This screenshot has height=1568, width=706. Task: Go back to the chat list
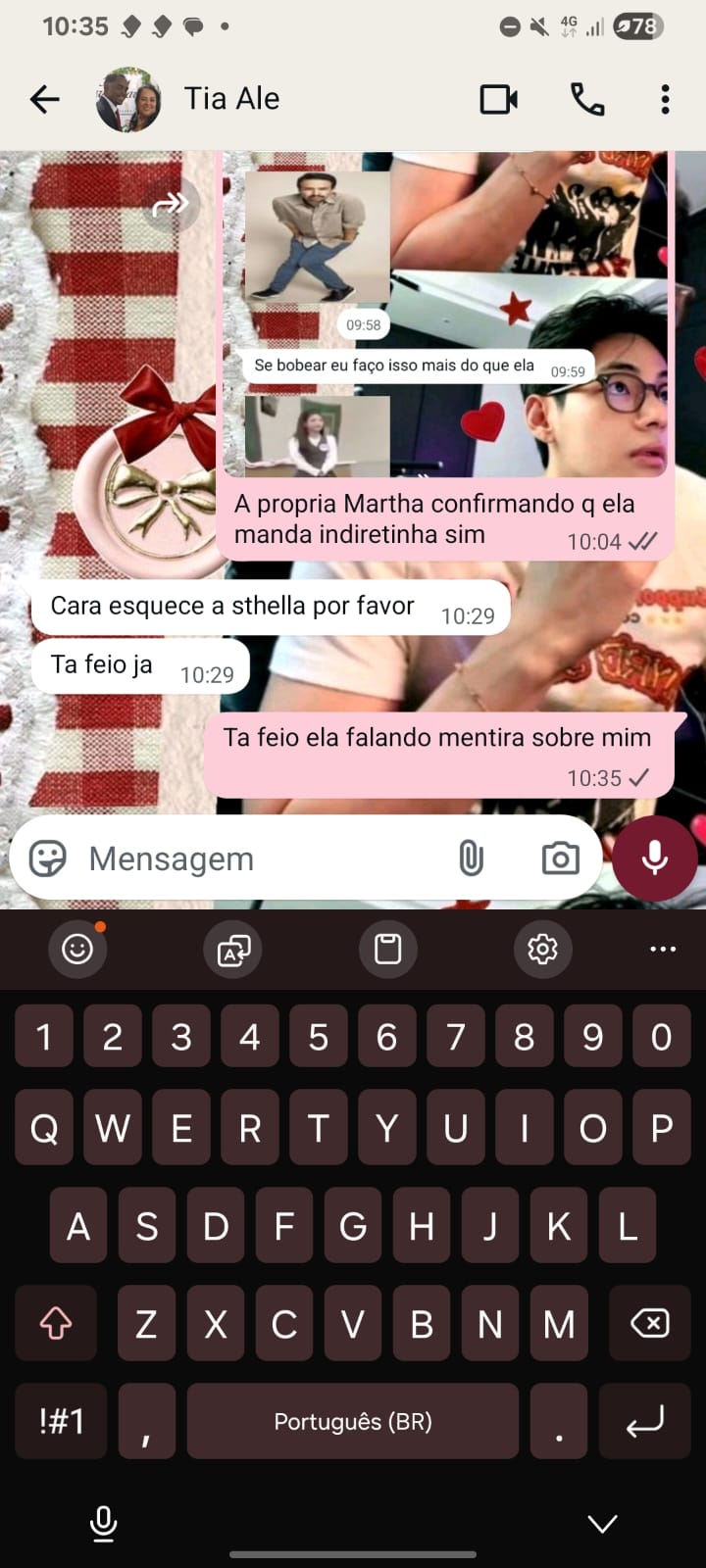pyautogui.click(x=45, y=99)
